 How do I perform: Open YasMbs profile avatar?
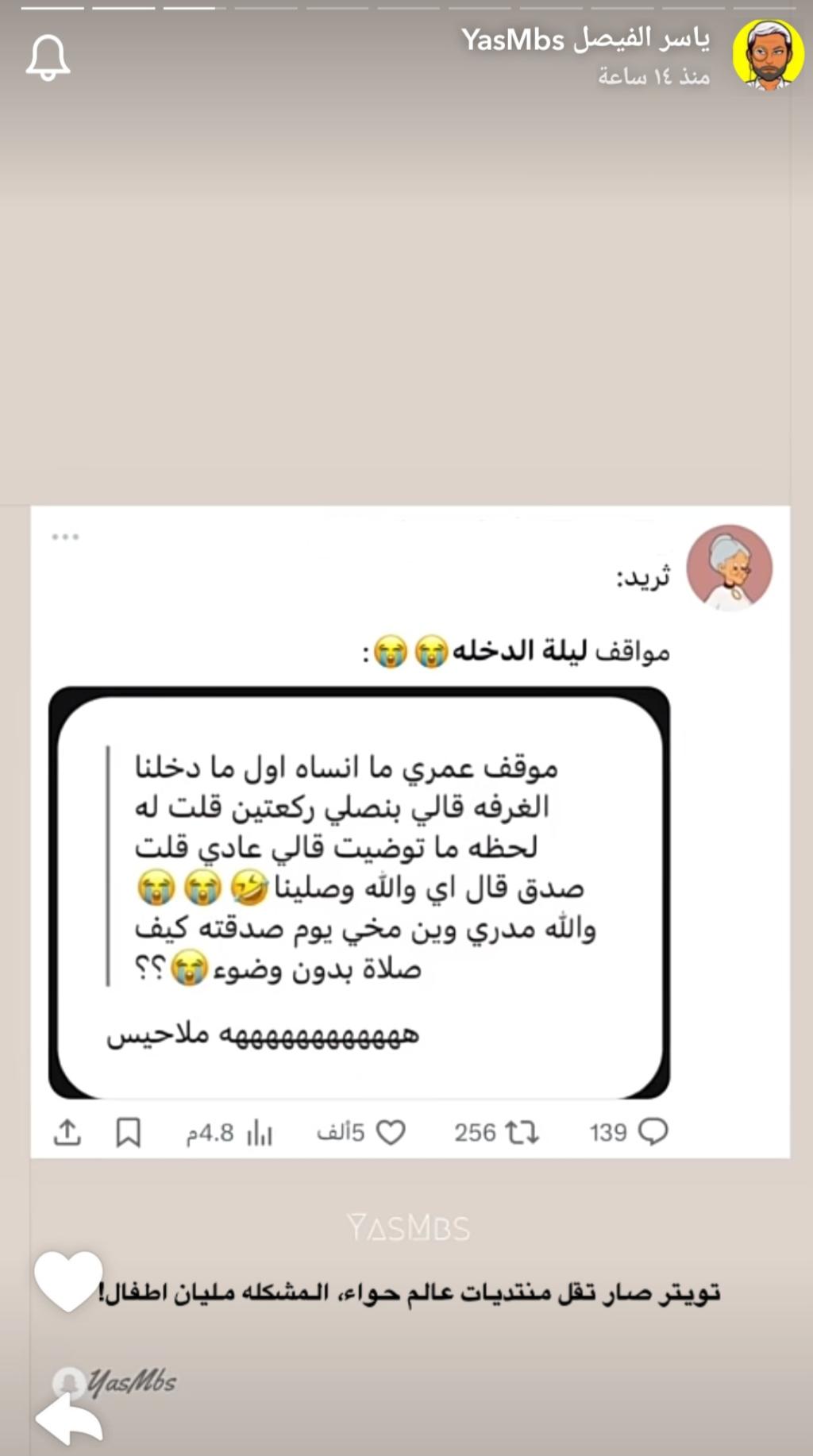[768, 55]
